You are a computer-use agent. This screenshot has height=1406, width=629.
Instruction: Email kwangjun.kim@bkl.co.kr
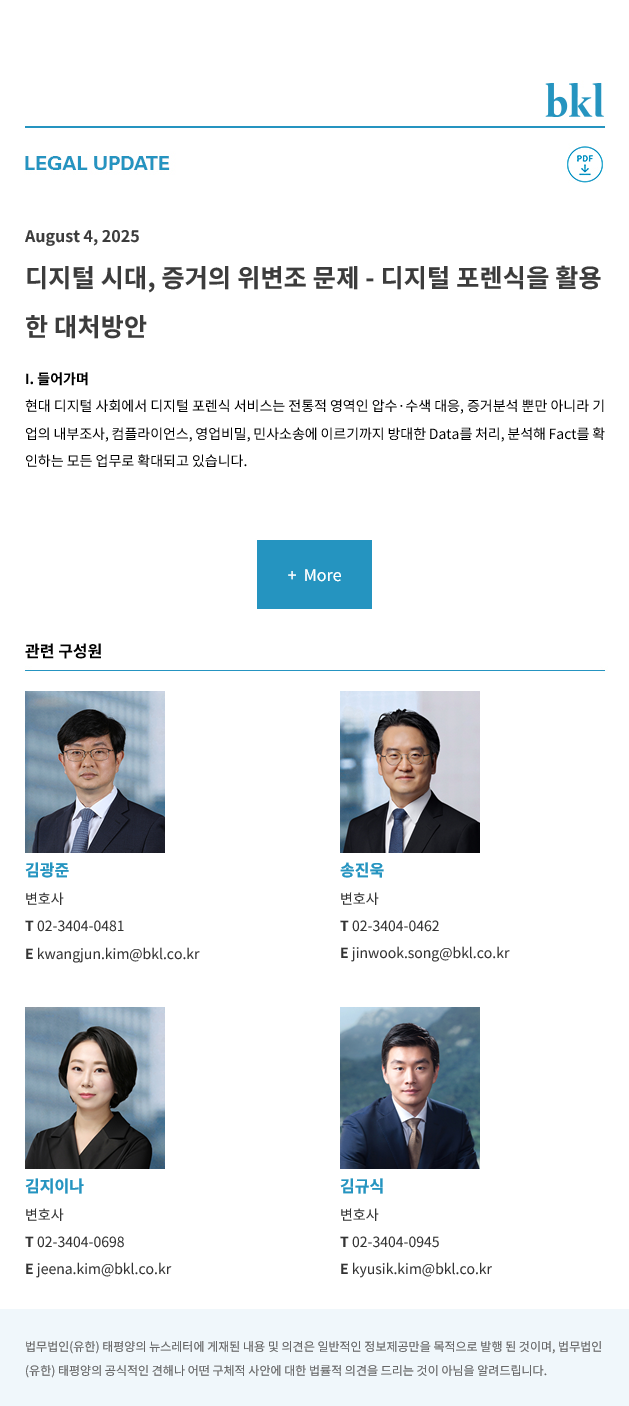[x=118, y=954]
